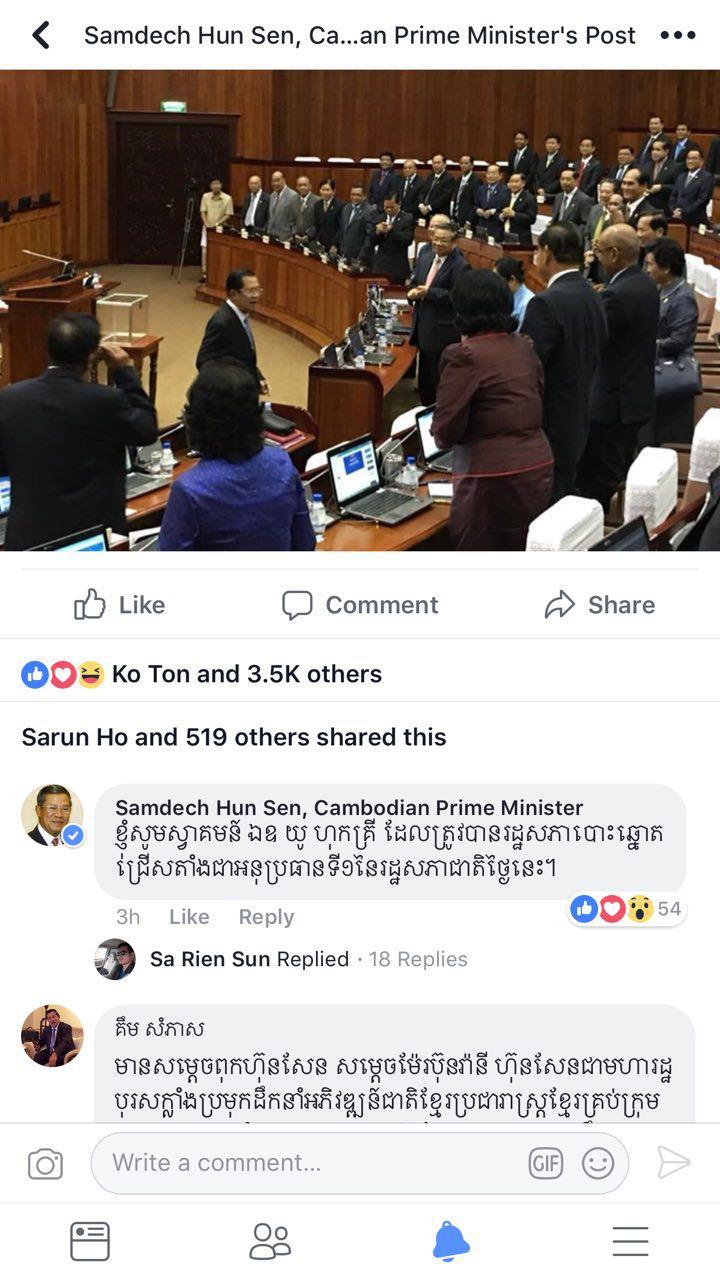Send the comment with the arrow icon
Screen dimensions: 720x1280
(x=673, y=1163)
